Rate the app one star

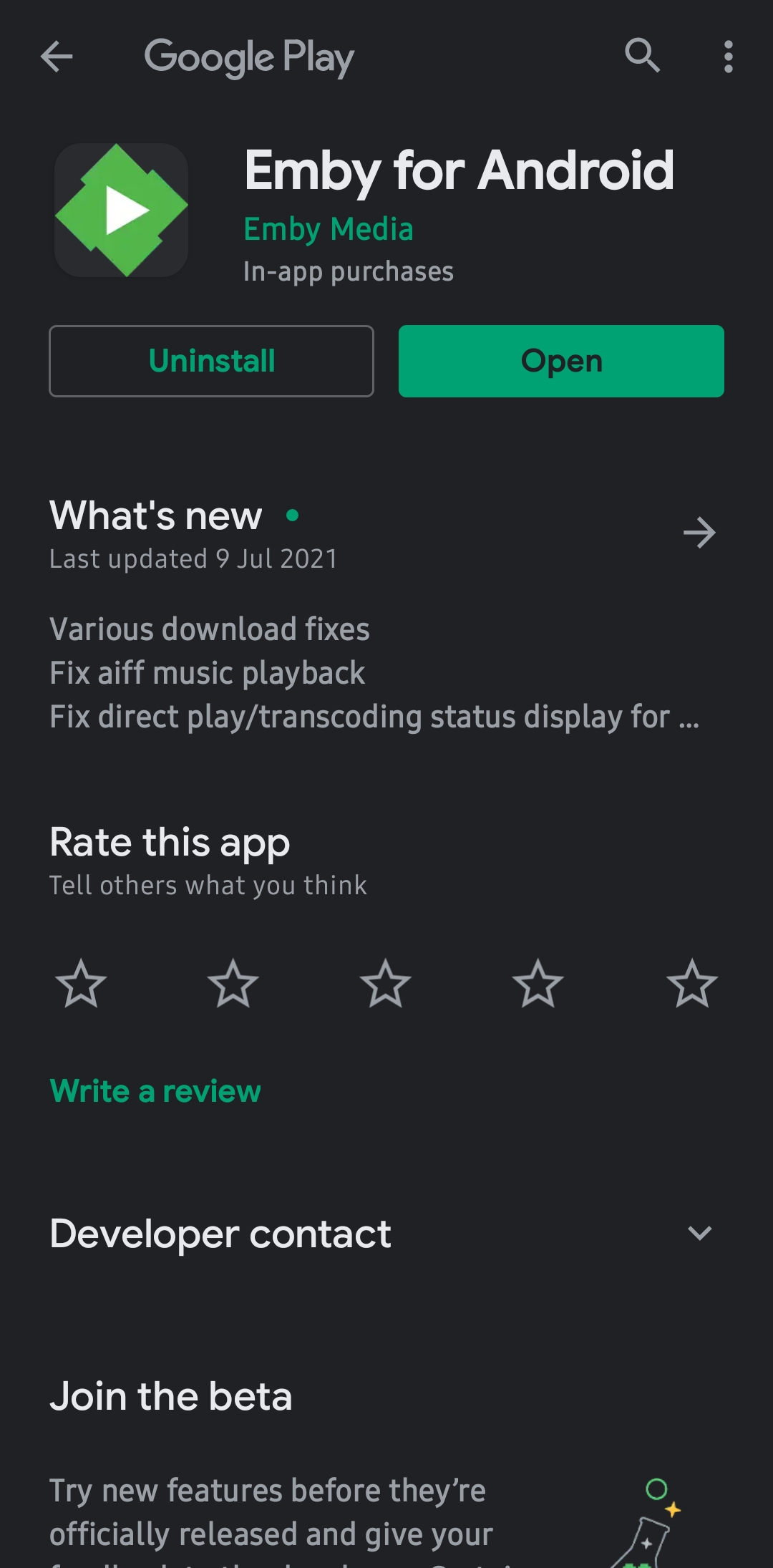(x=81, y=984)
